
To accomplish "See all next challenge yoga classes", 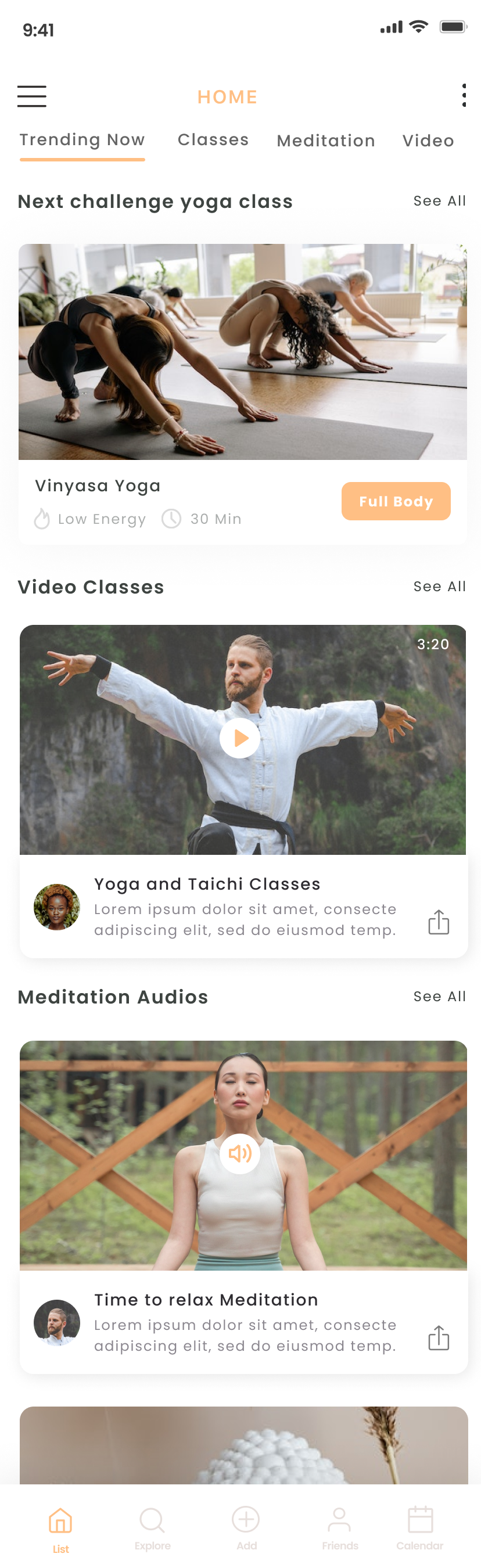I will tap(439, 201).
